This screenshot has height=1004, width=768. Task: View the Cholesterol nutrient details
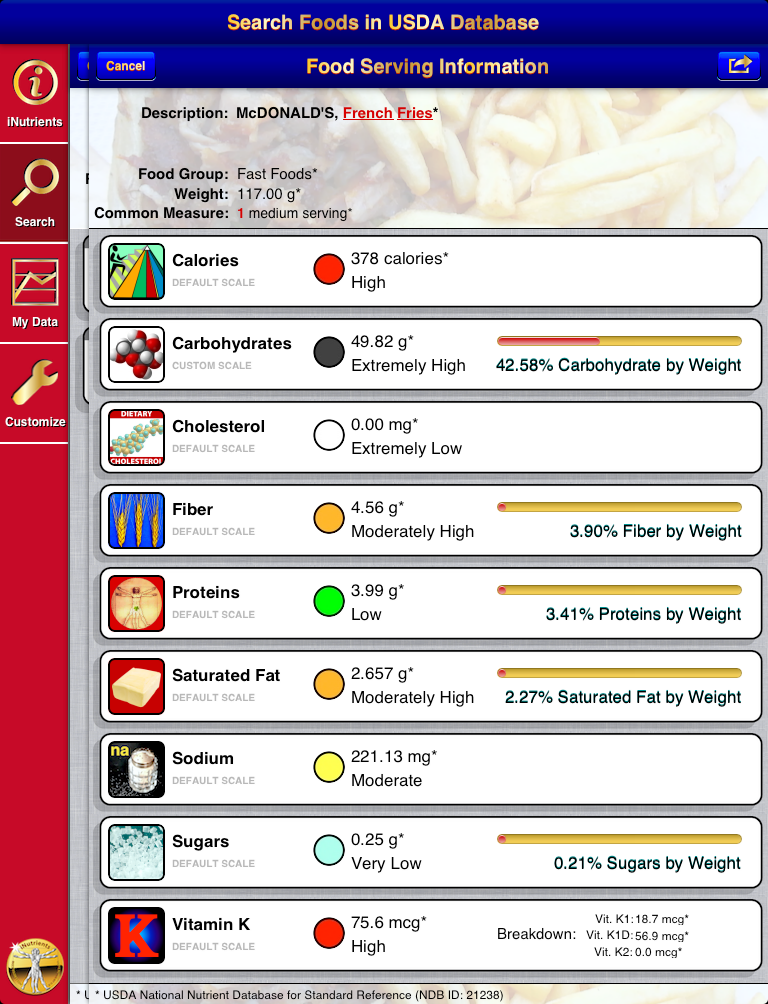pyautogui.click(x=431, y=437)
